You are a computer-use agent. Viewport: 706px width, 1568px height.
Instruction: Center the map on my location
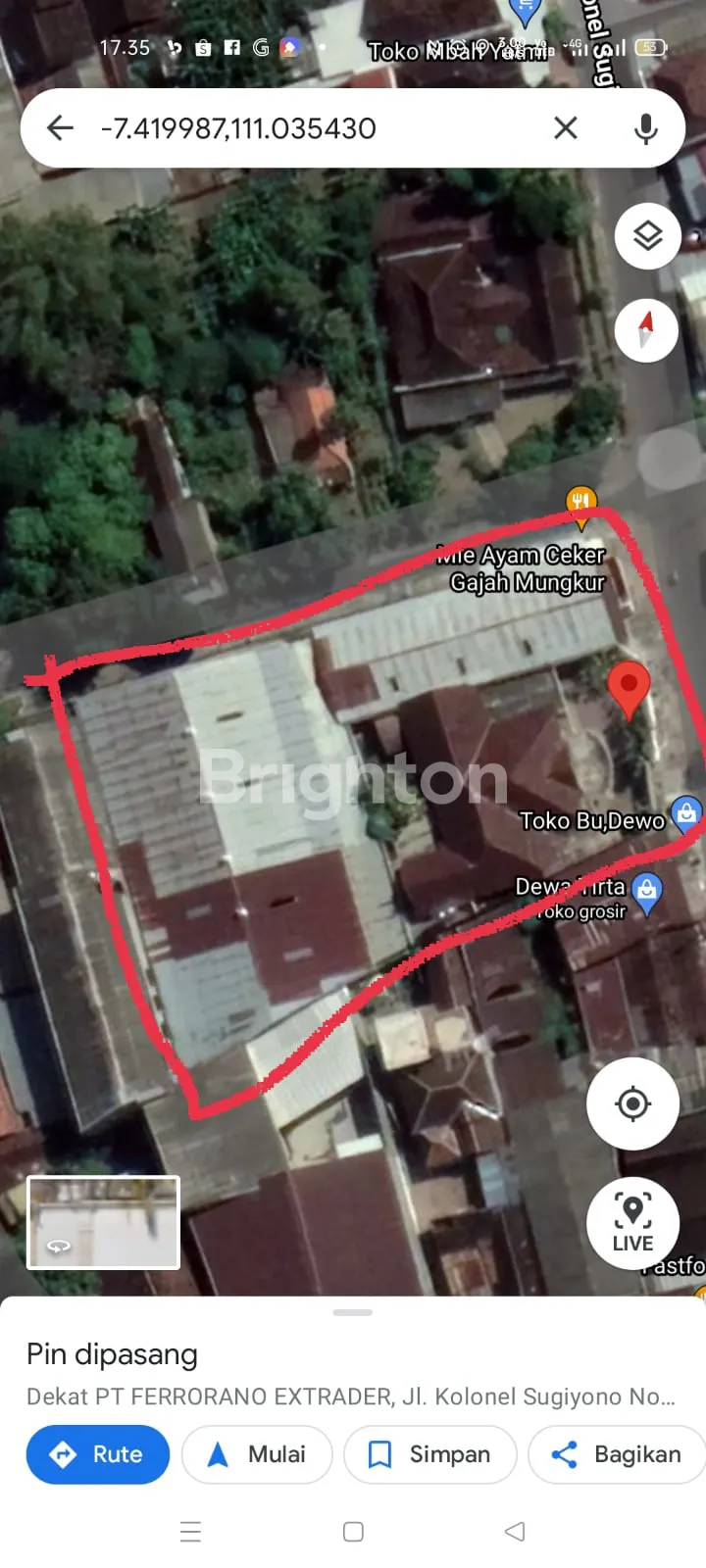click(632, 1103)
